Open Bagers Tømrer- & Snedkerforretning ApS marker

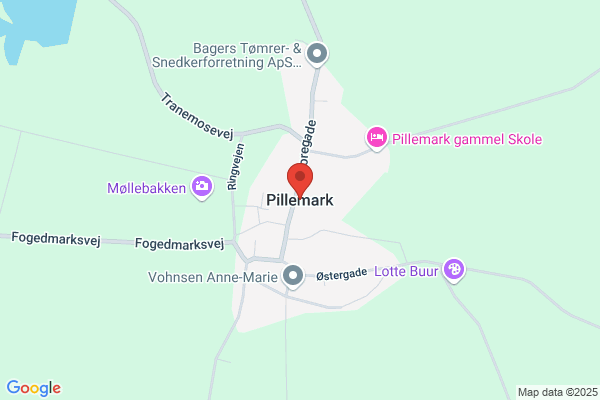pyautogui.click(x=317, y=54)
